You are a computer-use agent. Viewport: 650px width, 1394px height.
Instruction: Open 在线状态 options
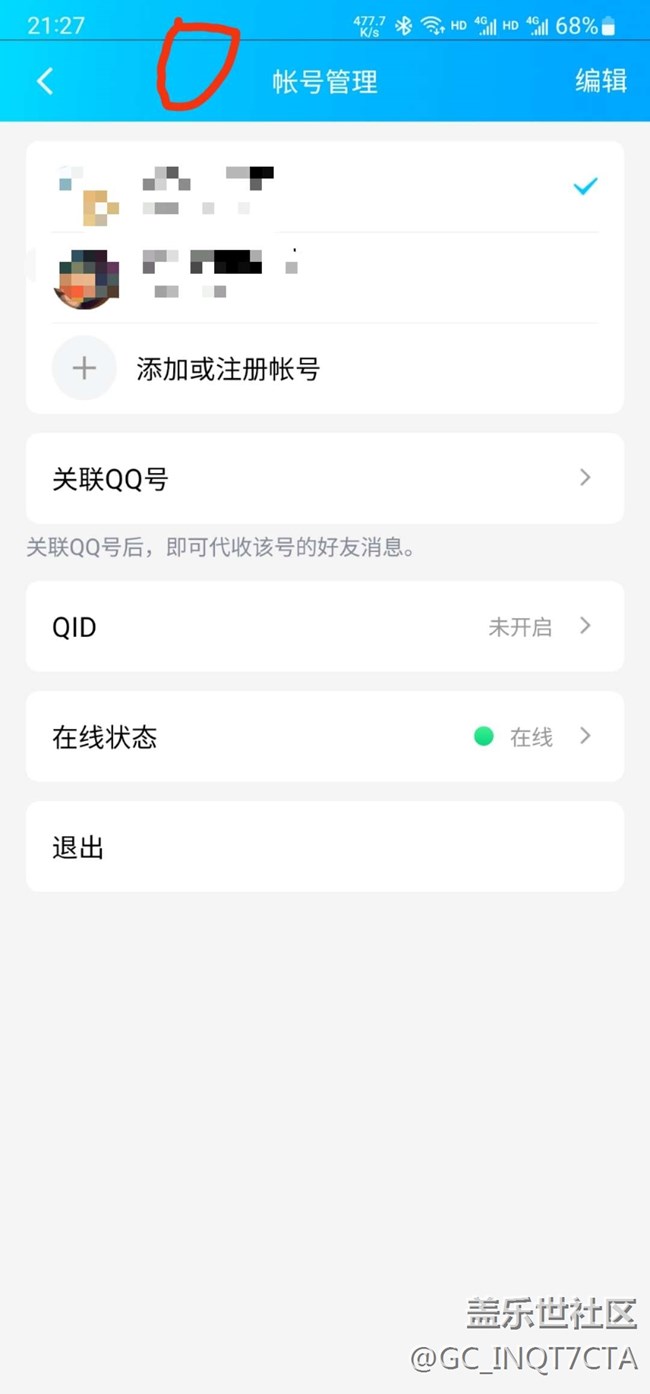[324, 737]
